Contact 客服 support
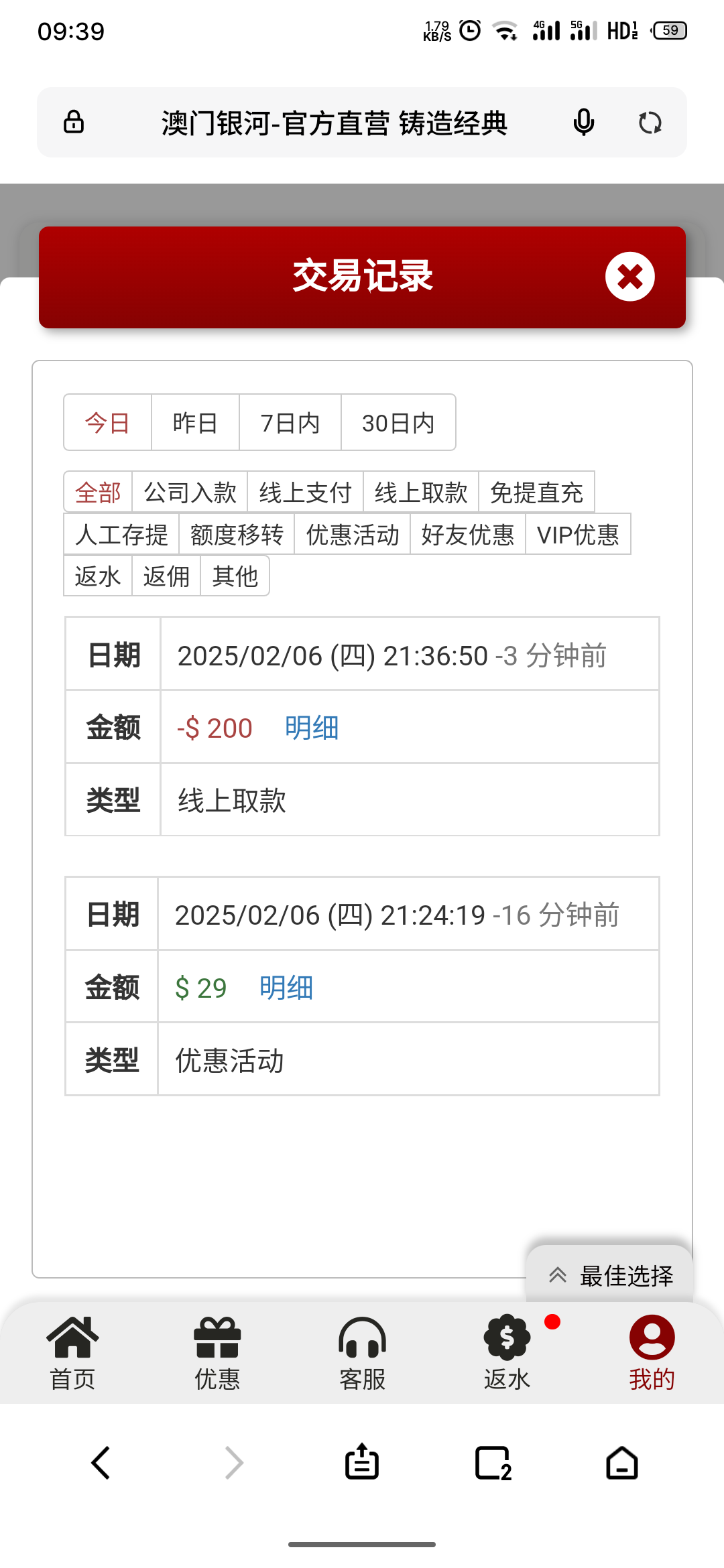The image size is (724, 1568). [362, 1352]
